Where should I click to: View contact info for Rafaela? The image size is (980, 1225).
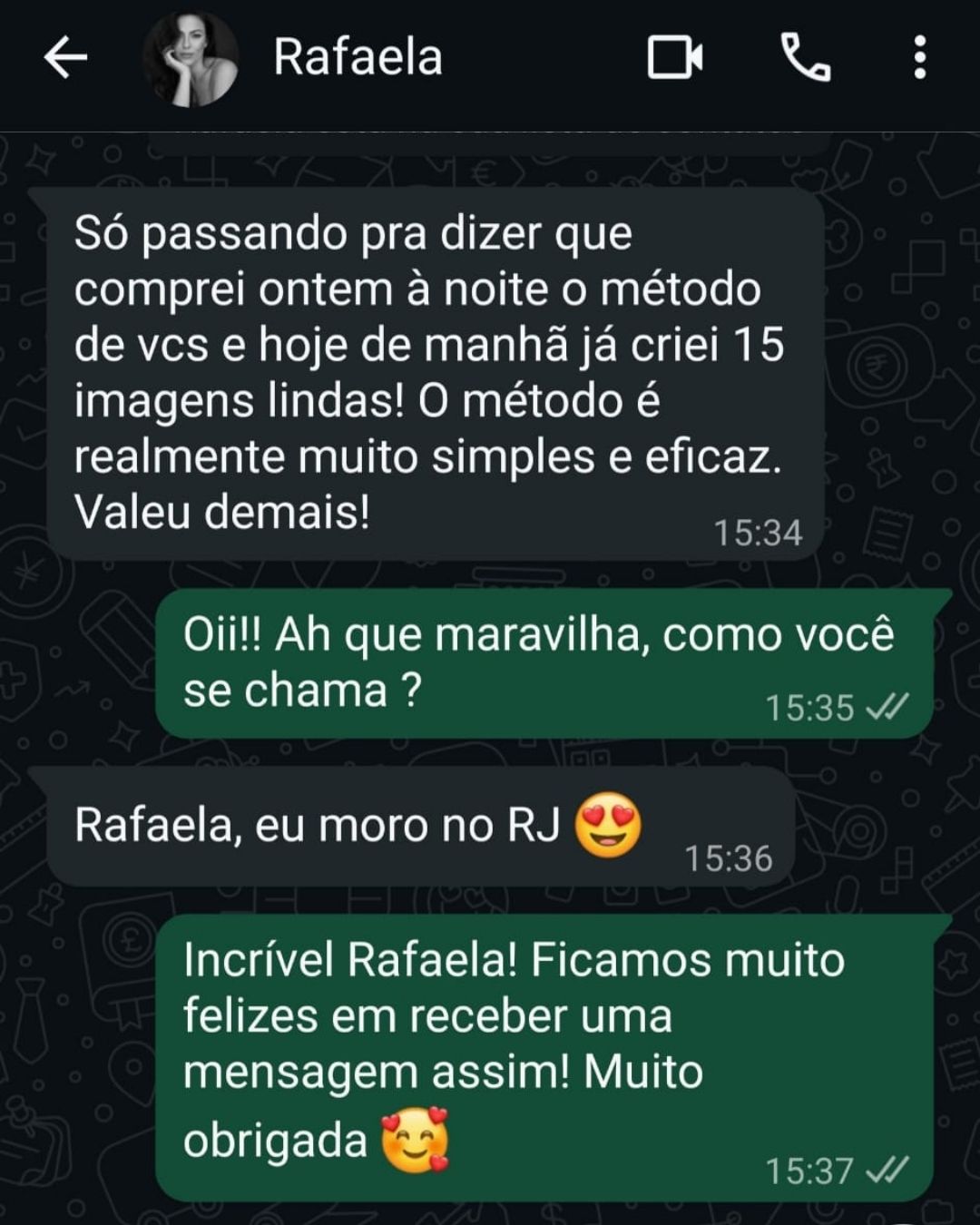pos(358,58)
